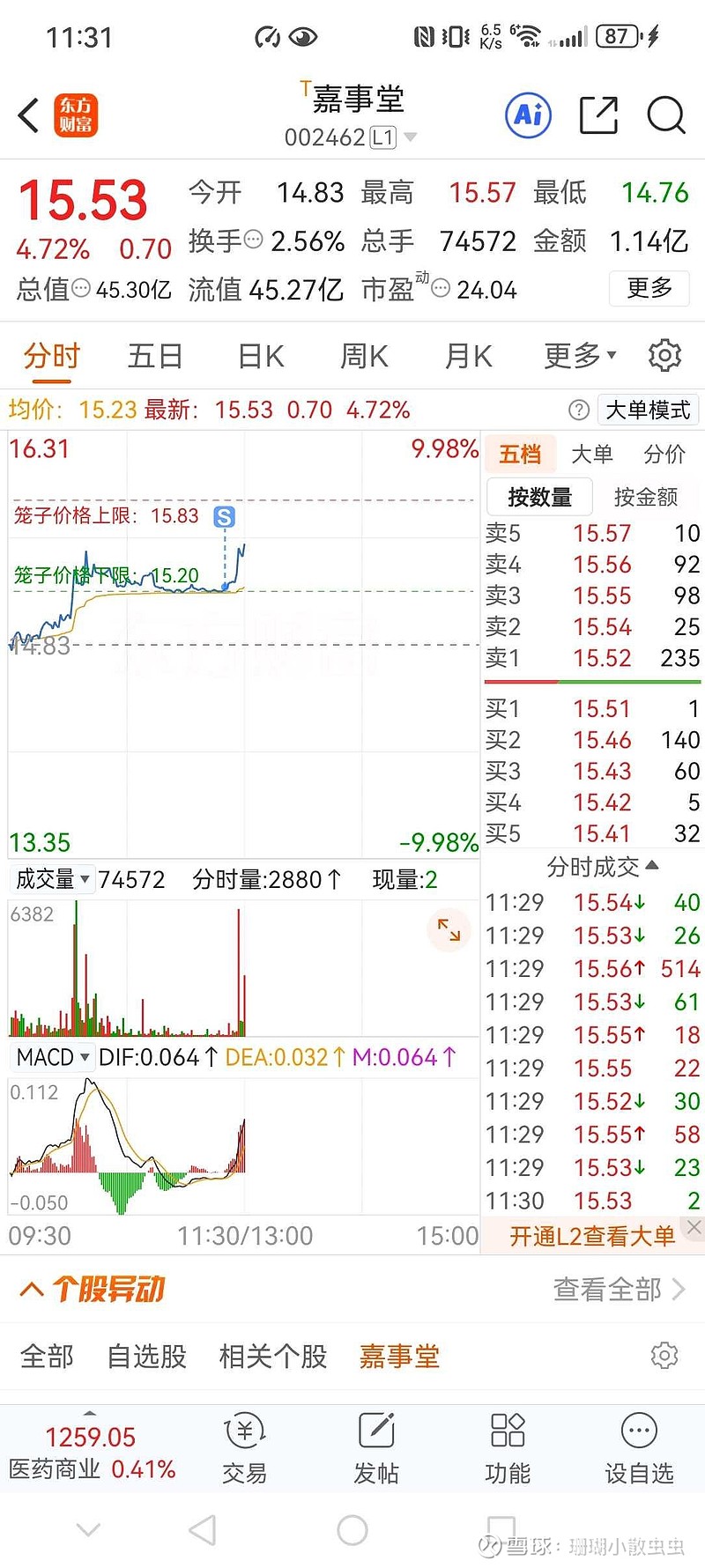Enable 大单模式 (big order mode)
This screenshot has height=1568, width=705.
pos(647,409)
